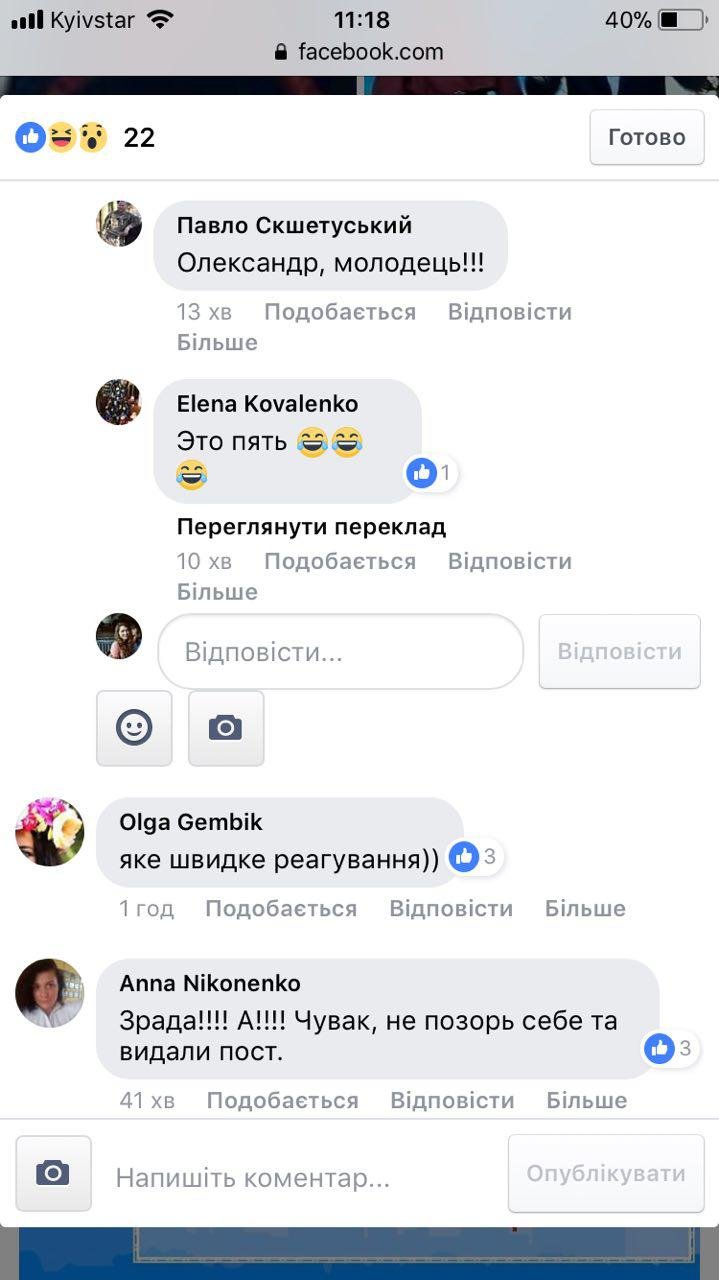Open Більше options under Павло Скшетуський's comment
719x1280 pixels.
(x=217, y=343)
